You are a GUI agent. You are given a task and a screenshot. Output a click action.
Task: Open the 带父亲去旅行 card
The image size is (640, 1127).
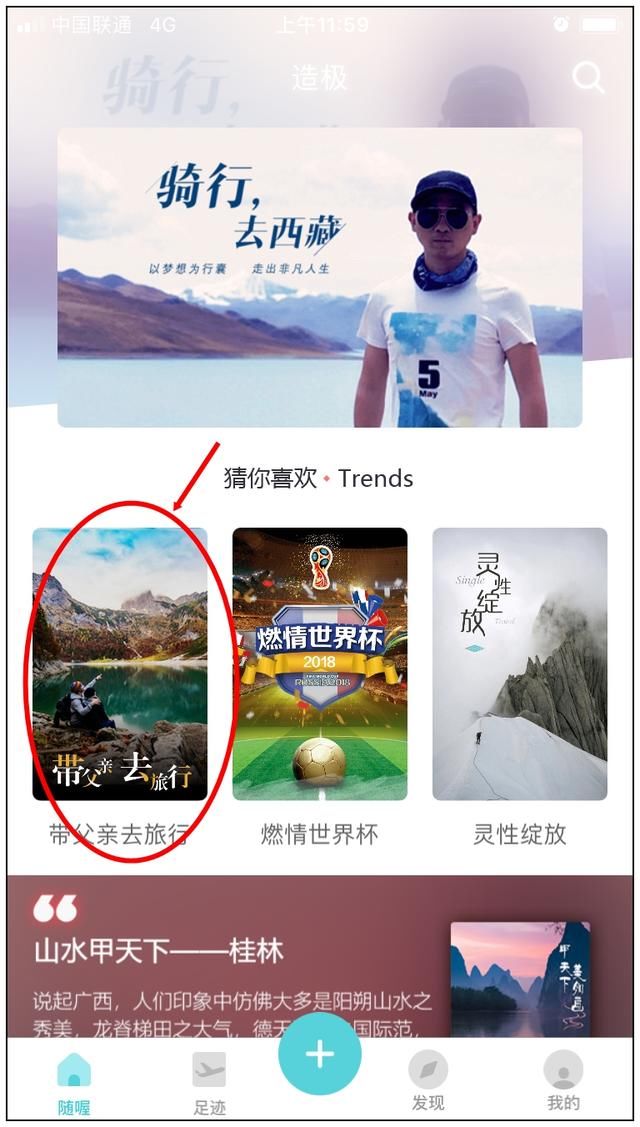120,664
